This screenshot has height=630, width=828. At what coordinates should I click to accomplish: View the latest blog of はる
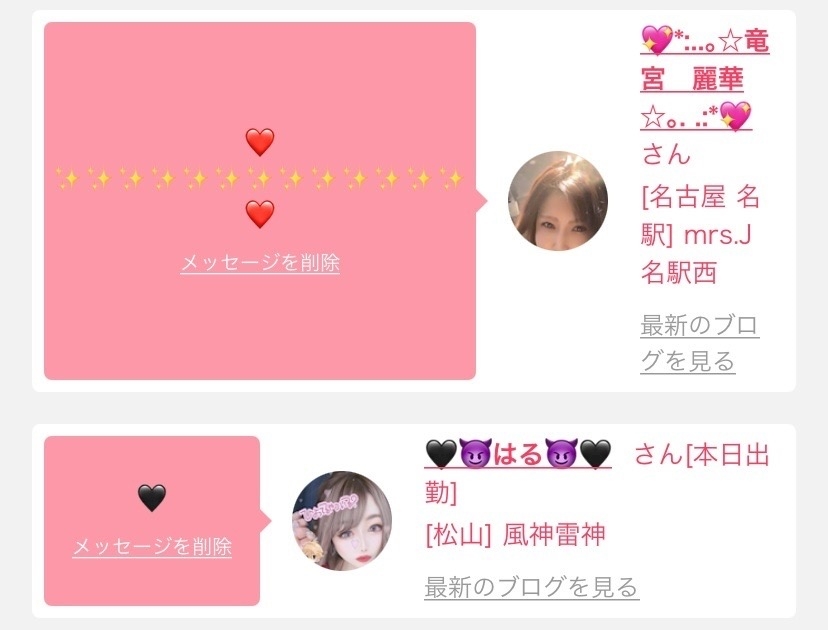531,586
